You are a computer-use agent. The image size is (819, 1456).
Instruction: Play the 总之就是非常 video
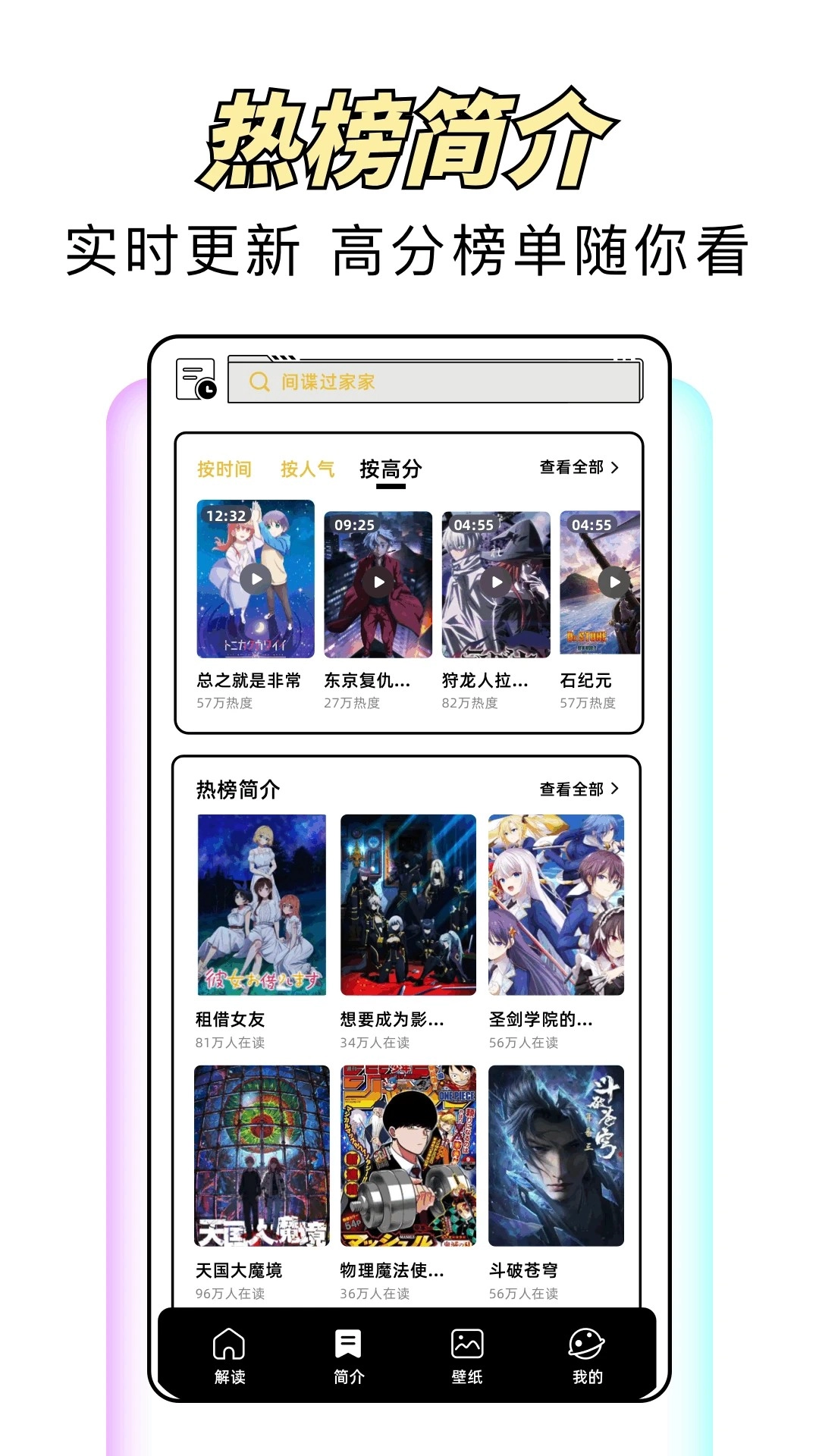tap(256, 582)
